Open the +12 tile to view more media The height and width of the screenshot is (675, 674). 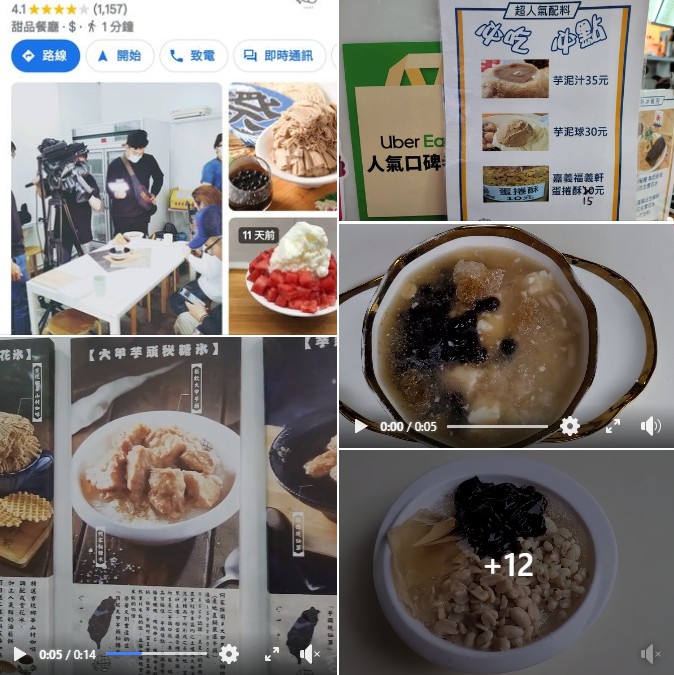[507, 564]
